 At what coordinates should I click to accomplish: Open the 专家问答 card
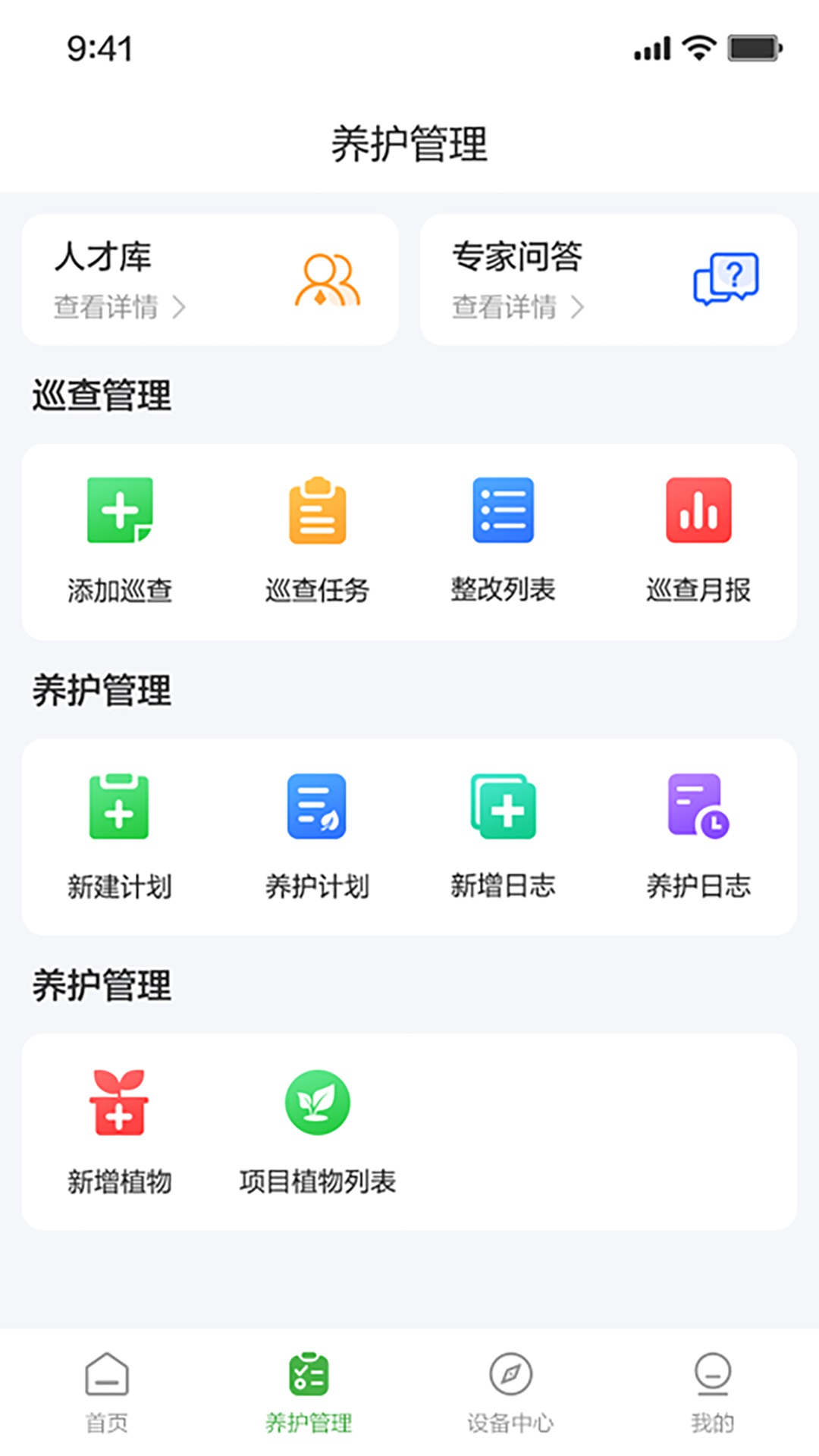608,280
